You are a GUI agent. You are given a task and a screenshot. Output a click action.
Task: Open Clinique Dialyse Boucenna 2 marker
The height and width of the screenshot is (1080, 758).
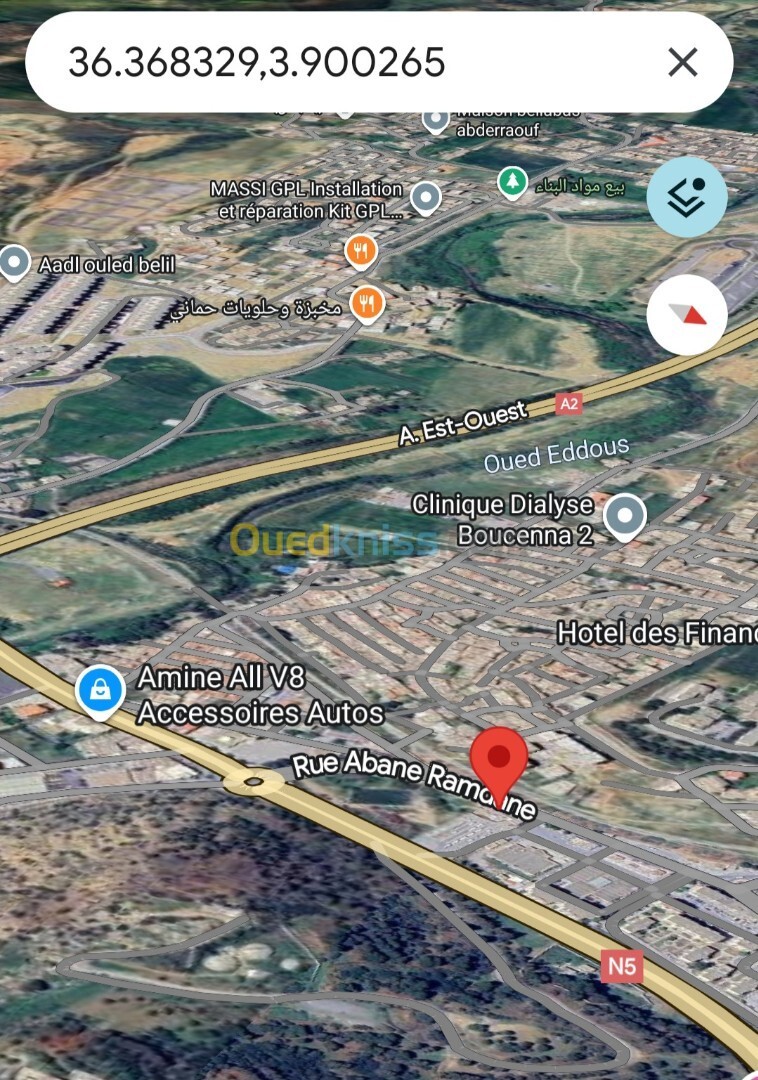(626, 516)
